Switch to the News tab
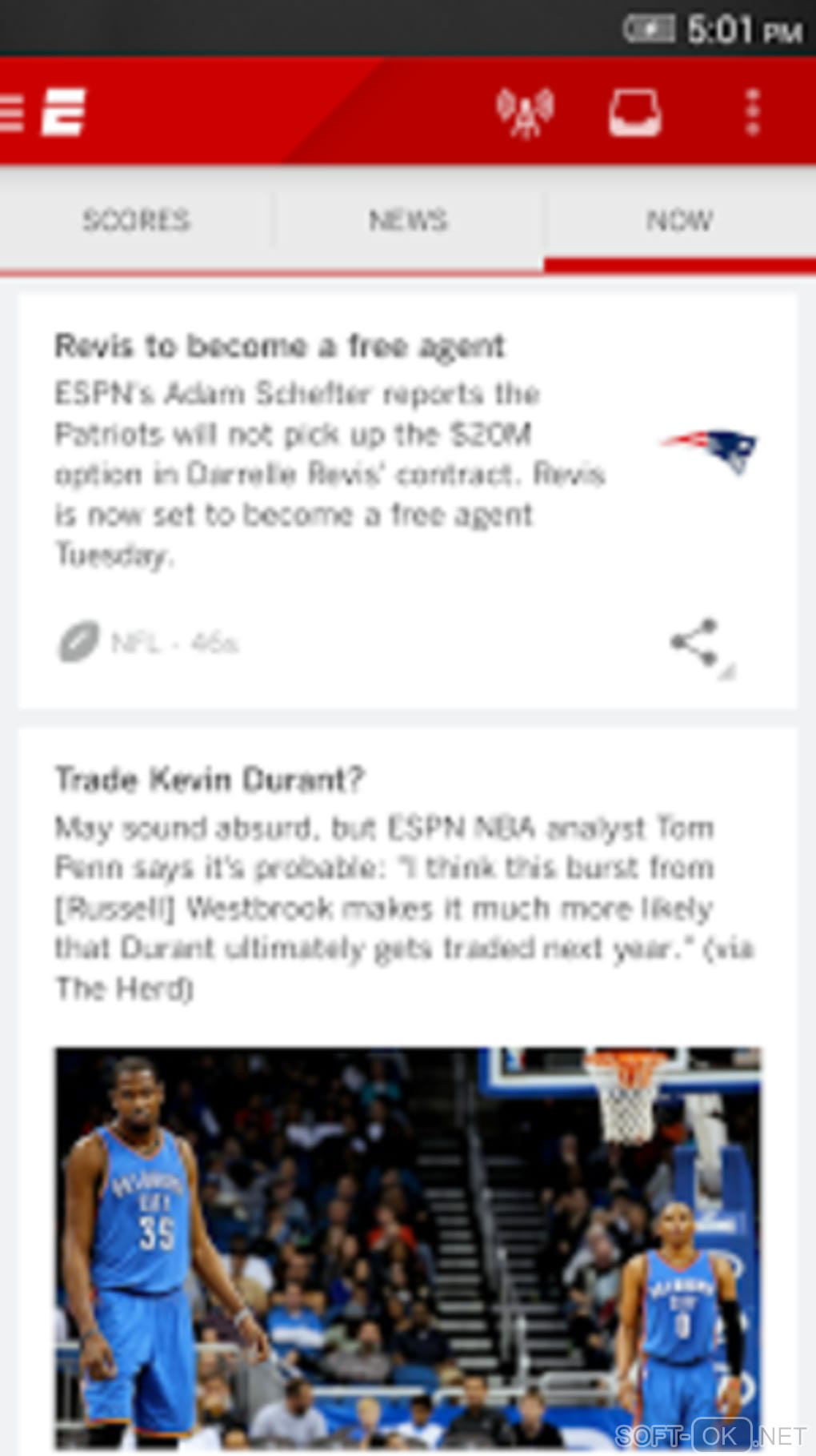Viewport: 816px width, 1456px height. pos(408,220)
